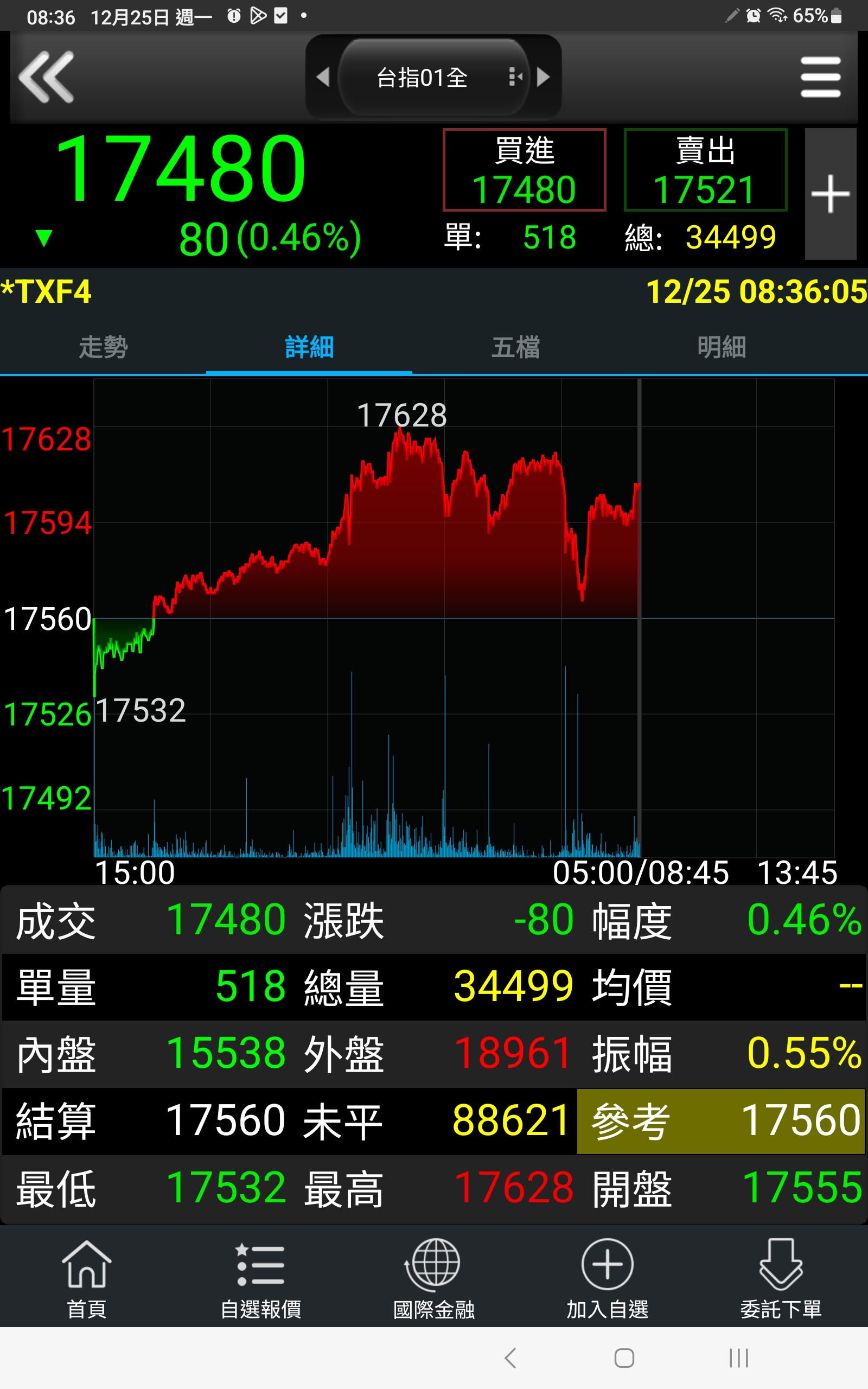Switch to the 五檔 tab
The width and height of the screenshot is (868, 1389).
pyautogui.click(x=515, y=347)
